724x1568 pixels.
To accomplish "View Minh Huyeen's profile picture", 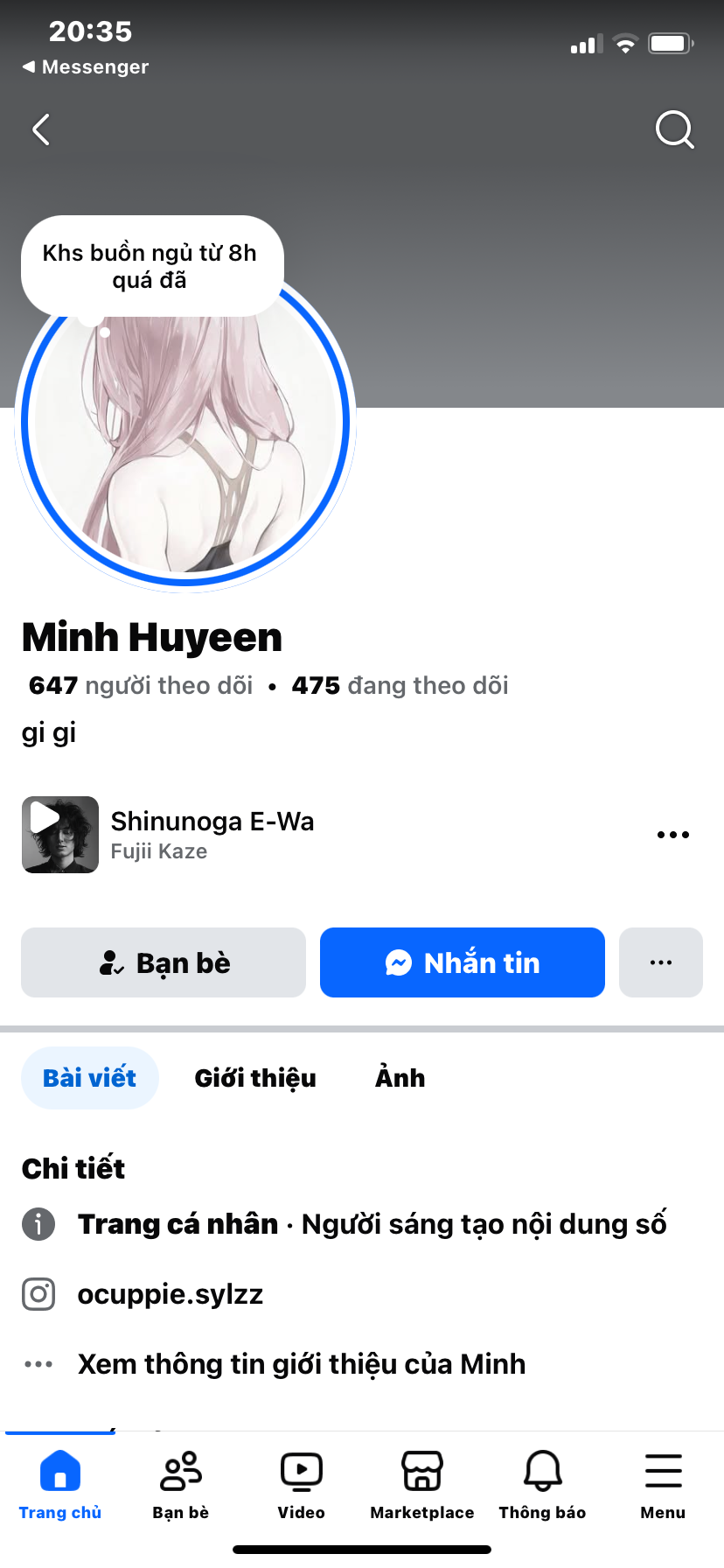I will 185,437.
